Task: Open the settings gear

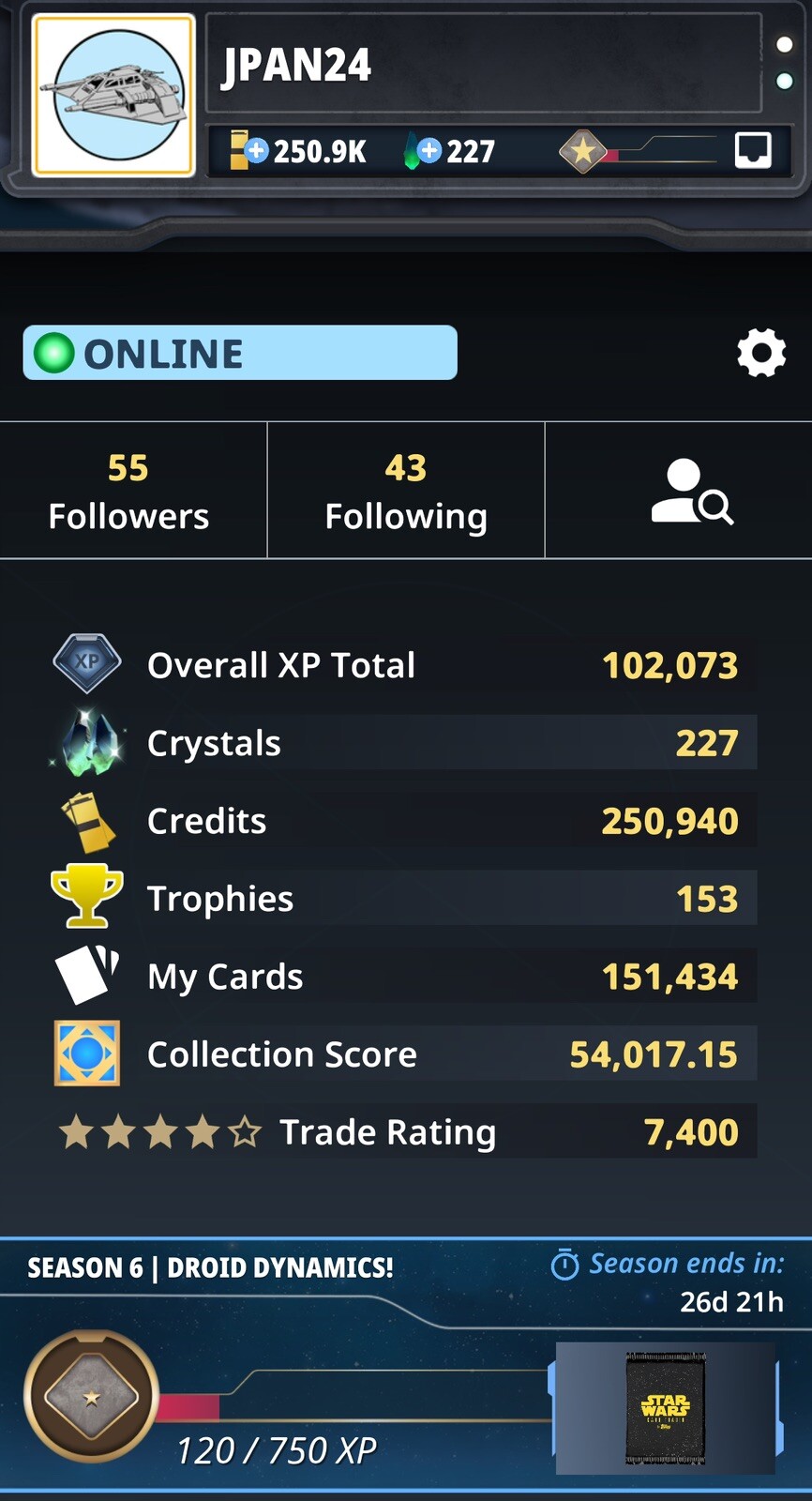Action: [x=760, y=353]
